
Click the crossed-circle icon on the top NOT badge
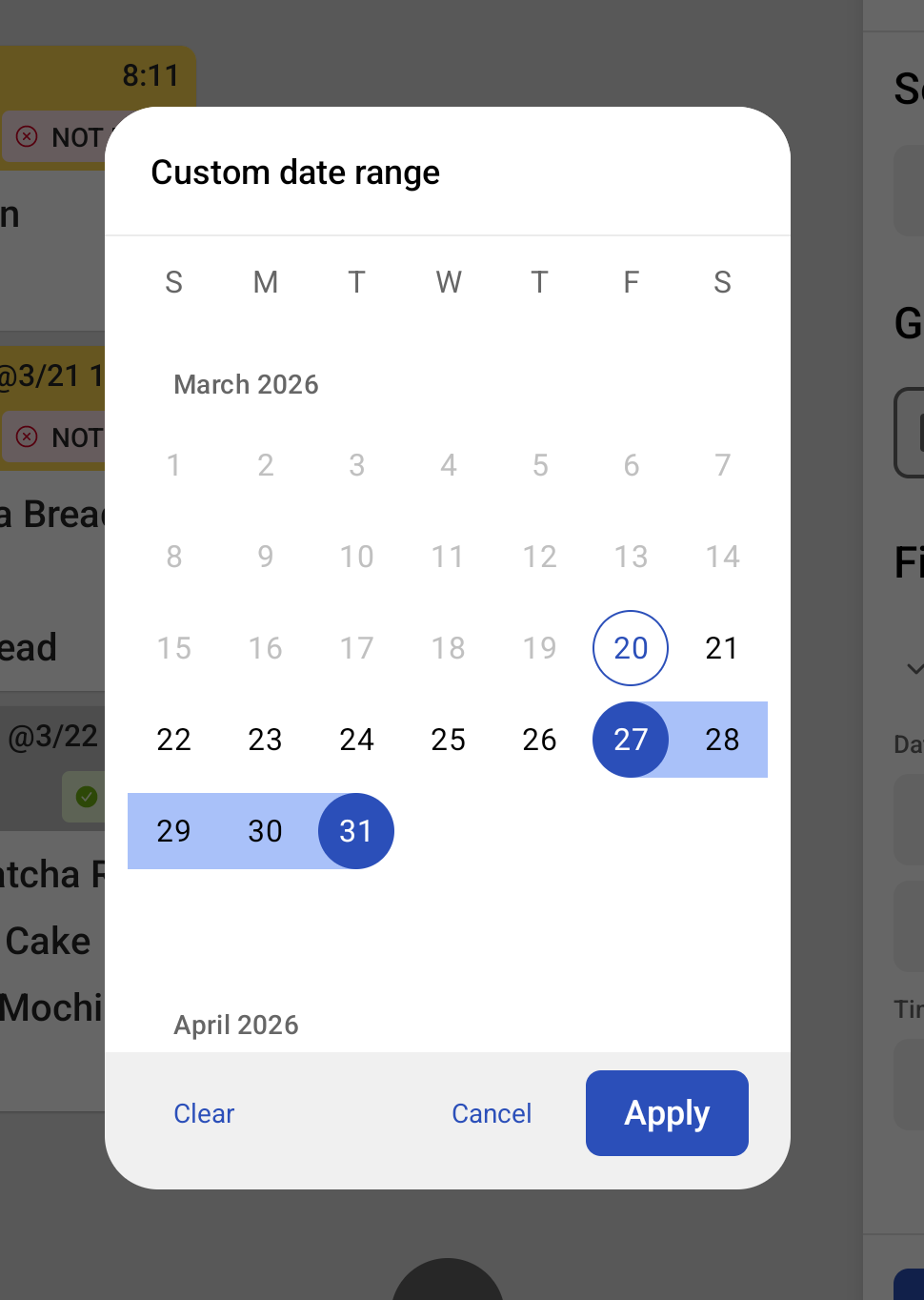[x=27, y=137]
